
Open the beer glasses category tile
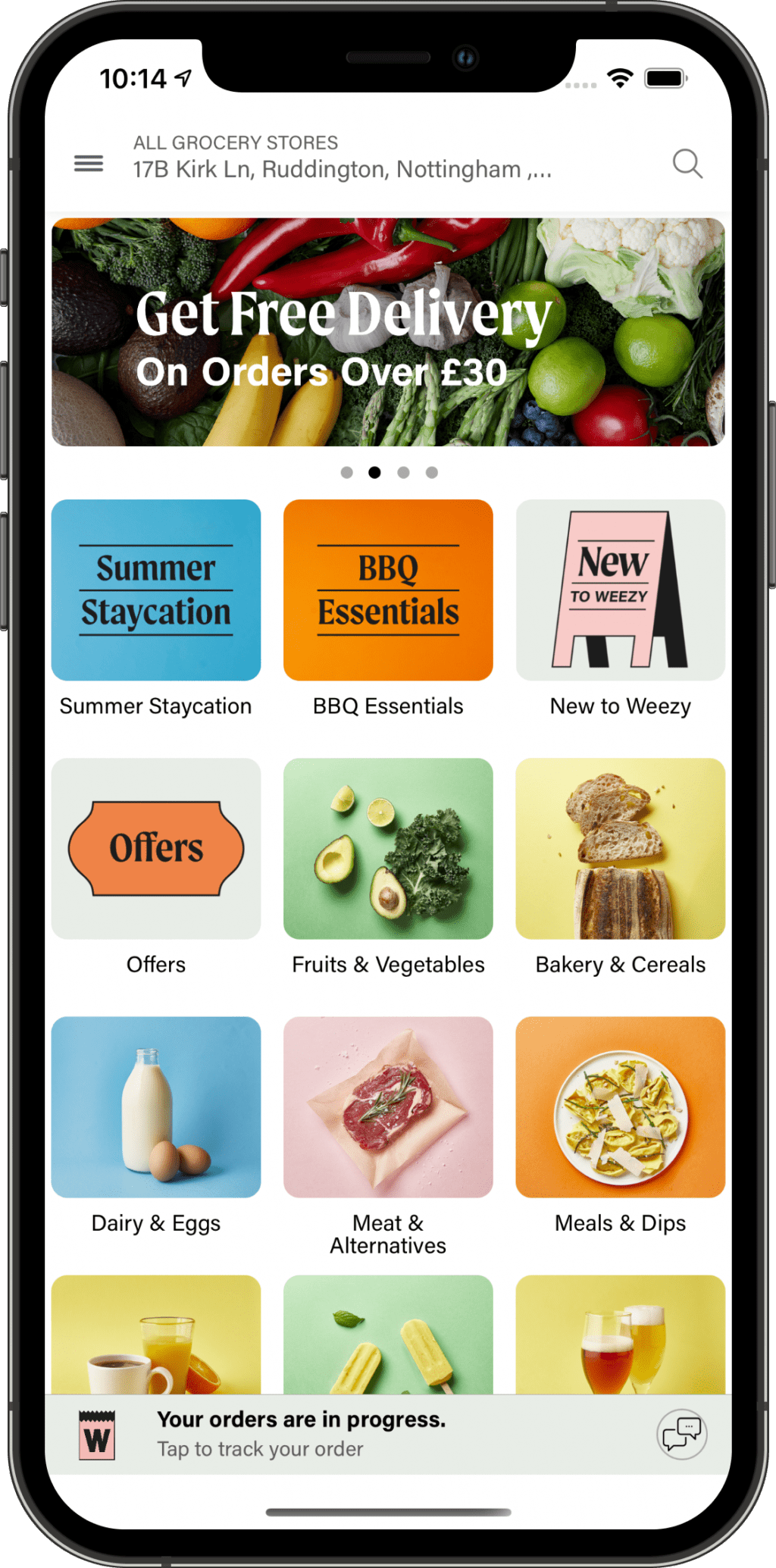(x=620, y=1335)
